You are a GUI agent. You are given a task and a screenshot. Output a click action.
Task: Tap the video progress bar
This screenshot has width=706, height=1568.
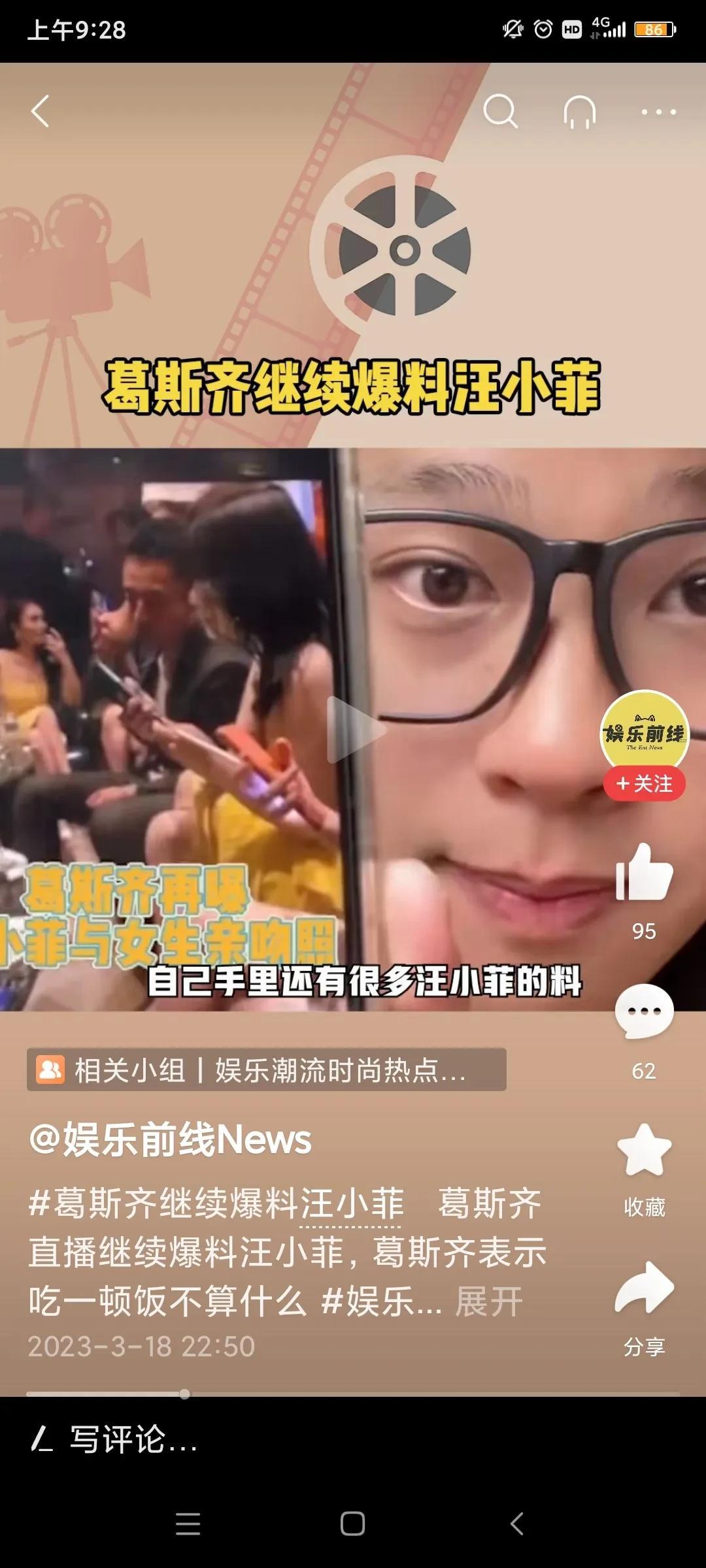pyautogui.click(x=353, y=1394)
